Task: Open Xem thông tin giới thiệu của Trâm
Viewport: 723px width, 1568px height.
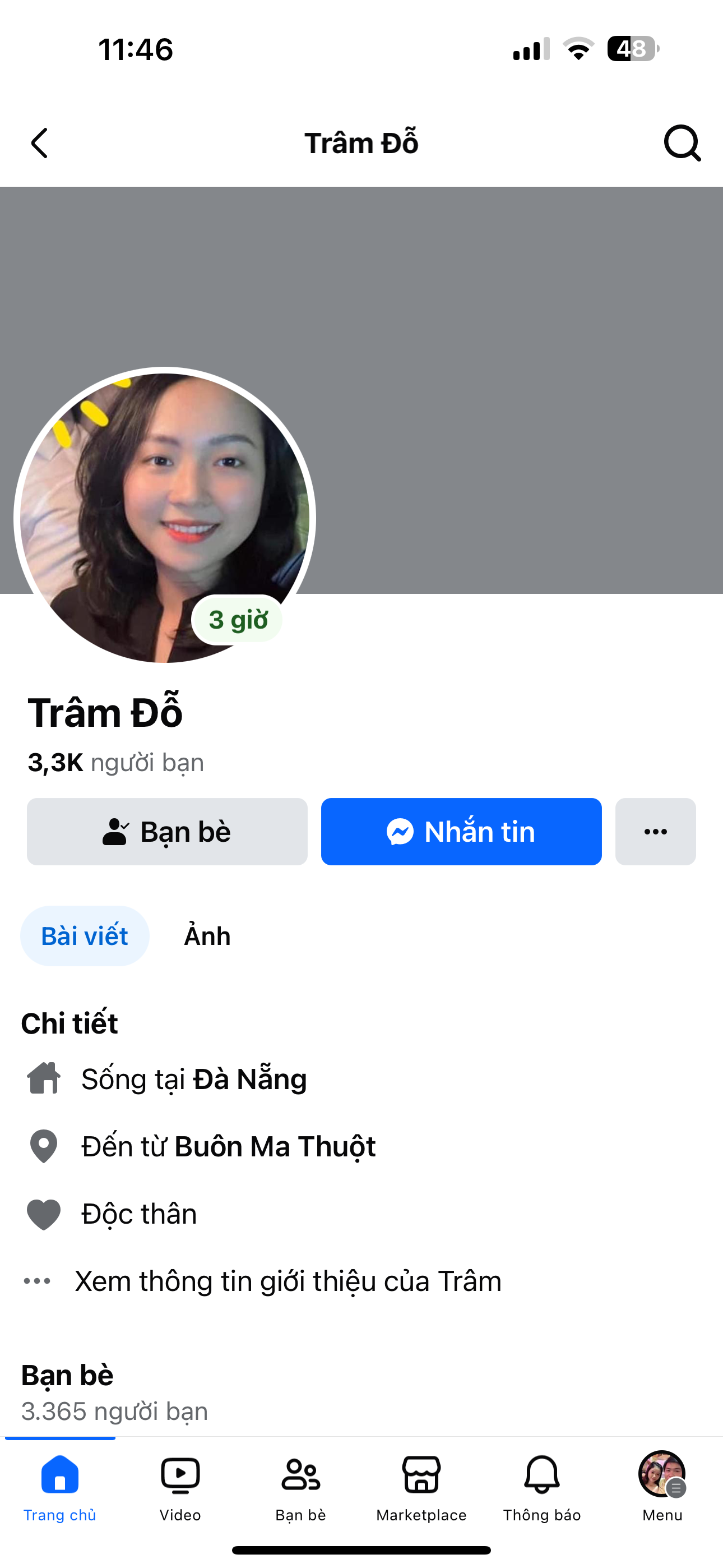Action: pyautogui.click(x=288, y=1281)
